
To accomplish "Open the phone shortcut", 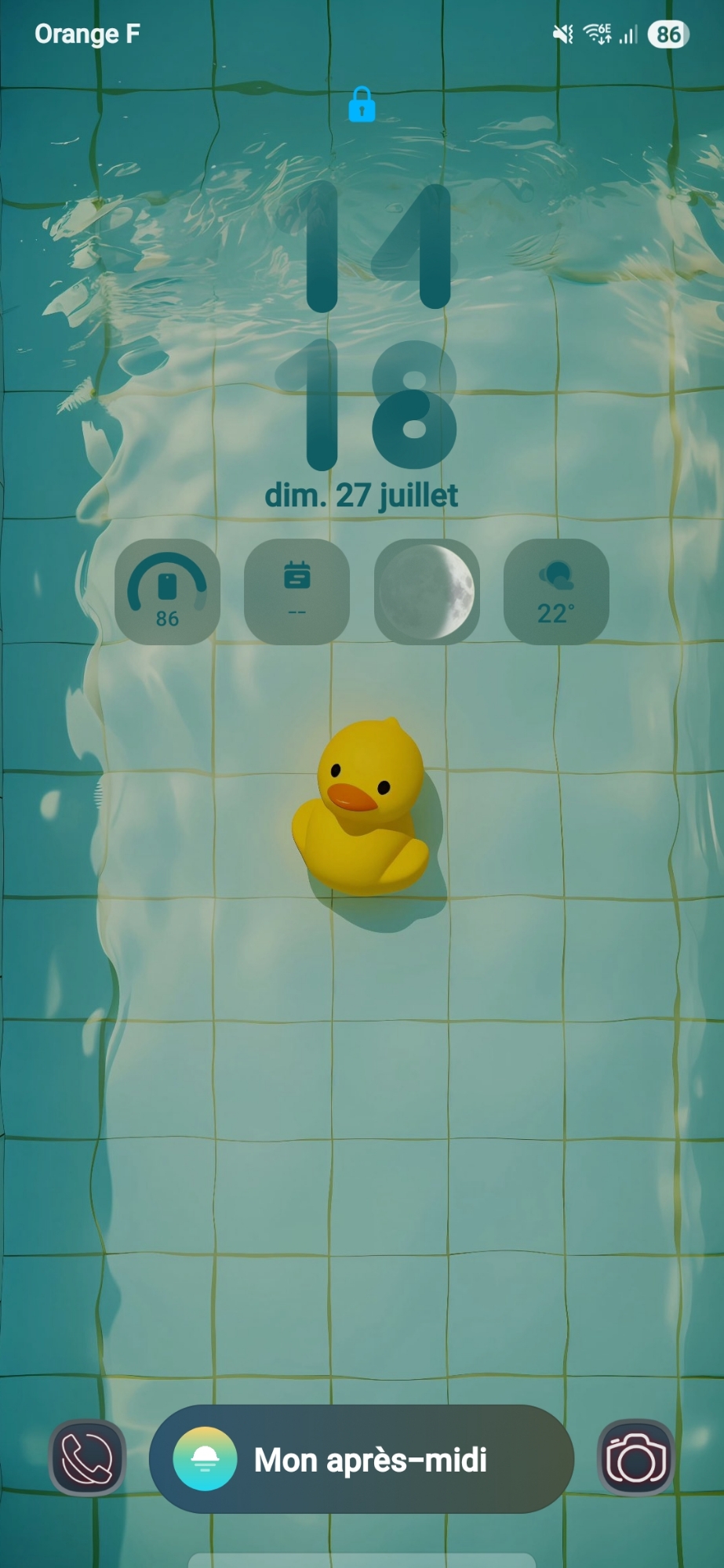I will 87,1457.
